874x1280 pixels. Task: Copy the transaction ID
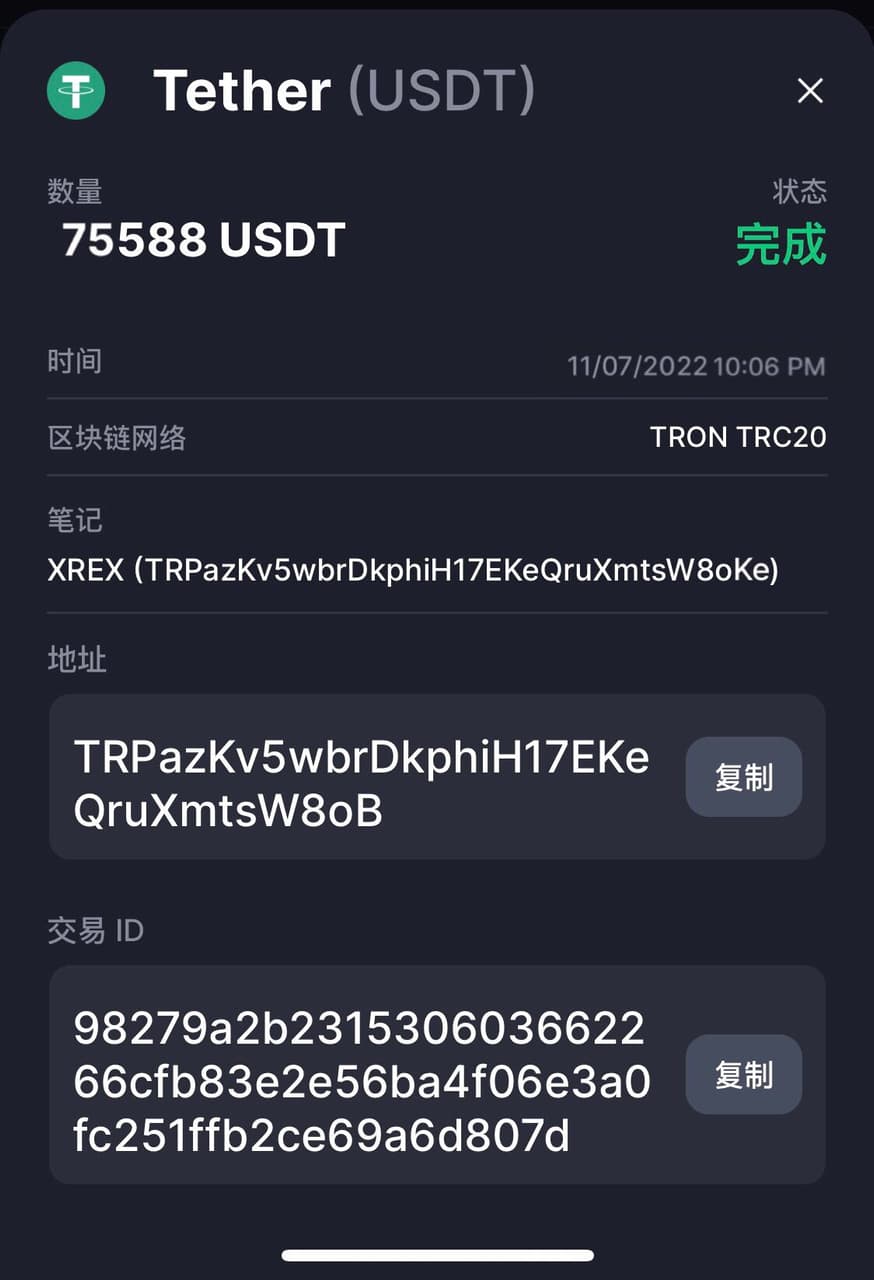point(743,1074)
